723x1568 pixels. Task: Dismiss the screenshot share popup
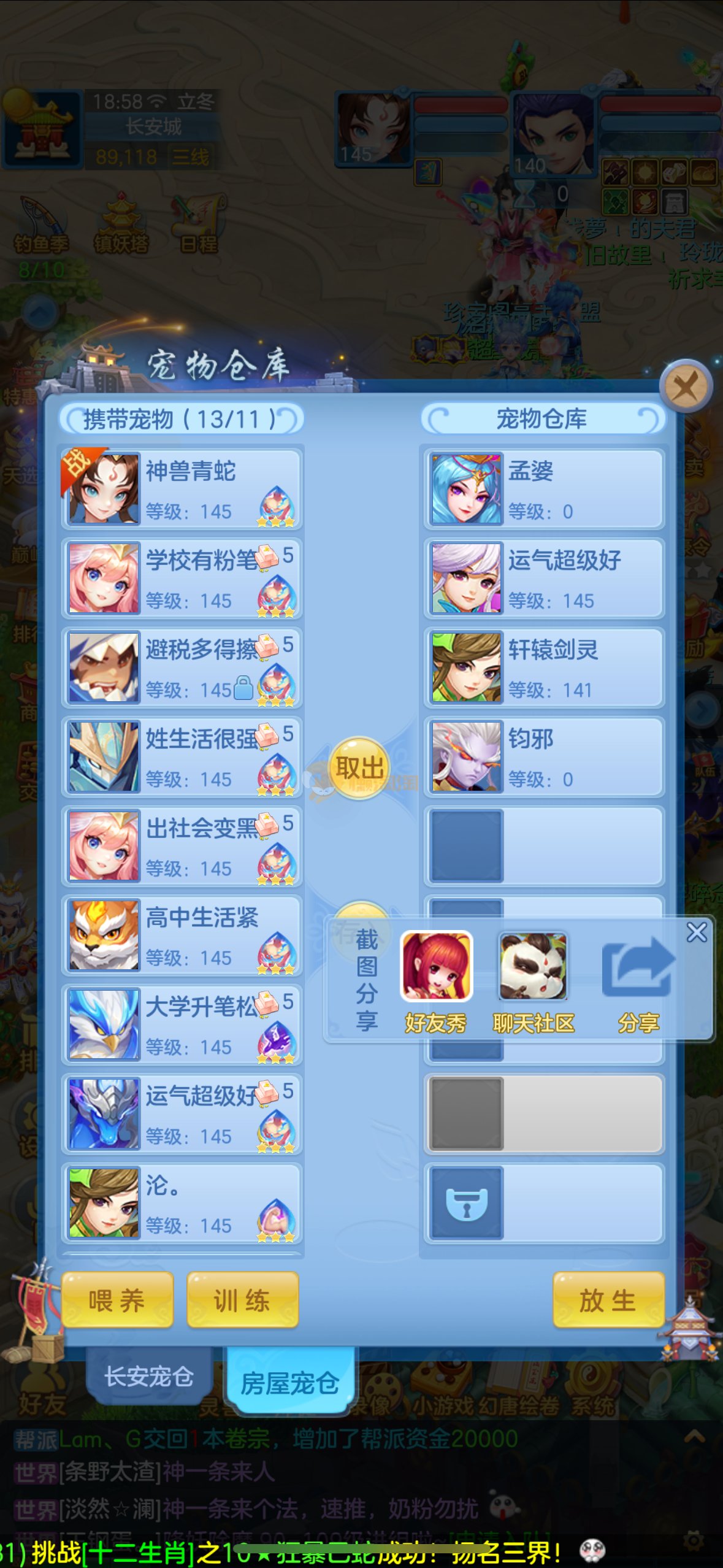click(697, 932)
